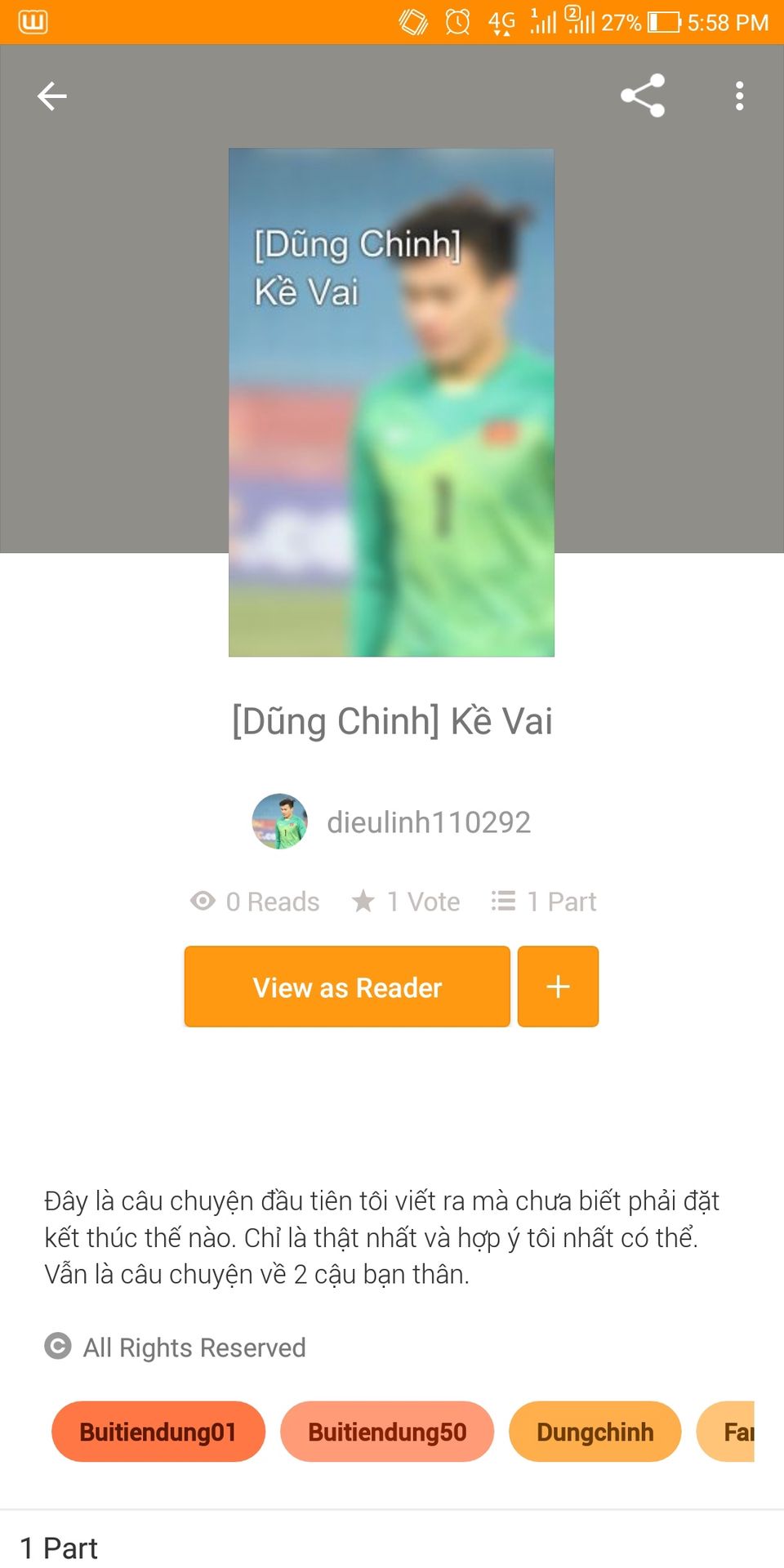Open author dieulinh110292's profile
This screenshot has width=784, height=1568.
tap(427, 822)
